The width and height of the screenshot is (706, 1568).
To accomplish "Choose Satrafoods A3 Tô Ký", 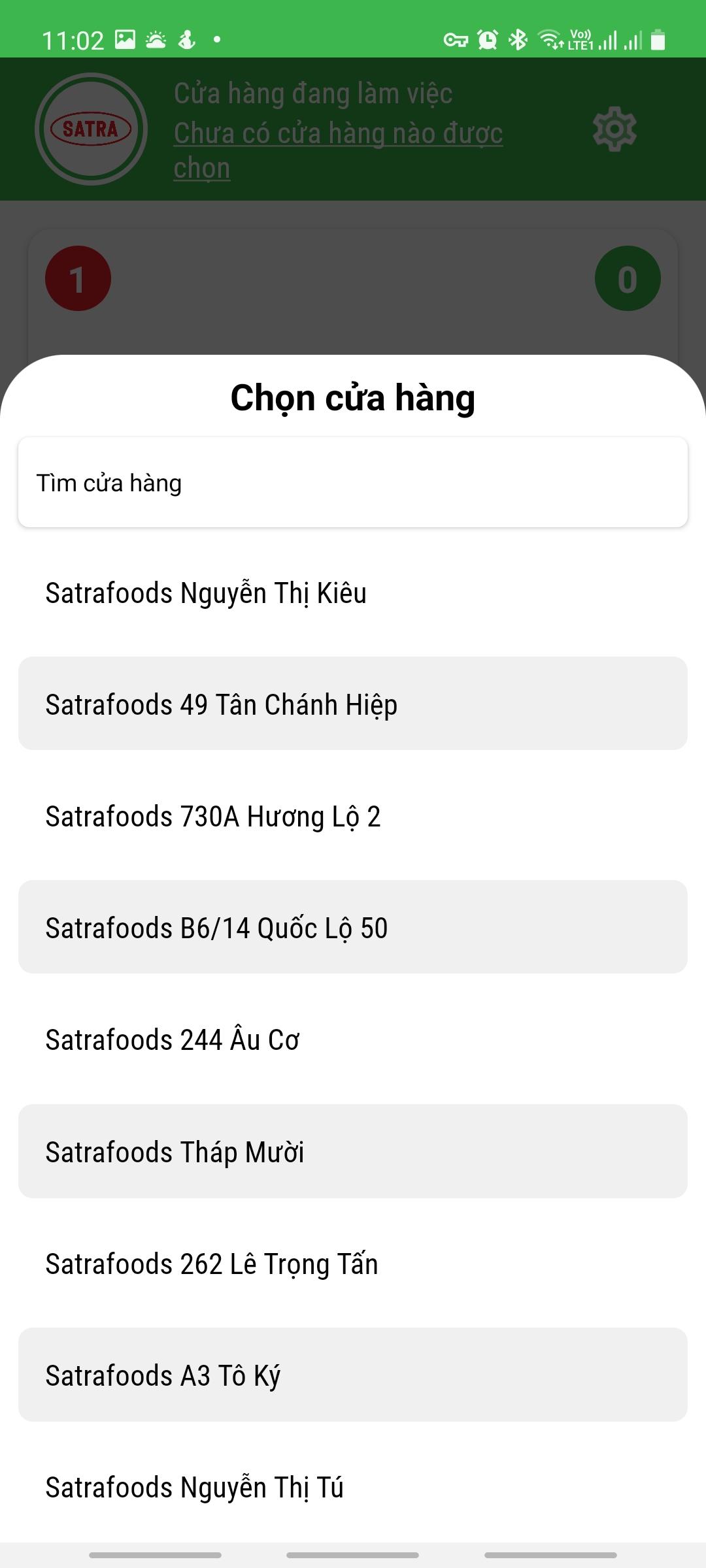I will 353,1375.
